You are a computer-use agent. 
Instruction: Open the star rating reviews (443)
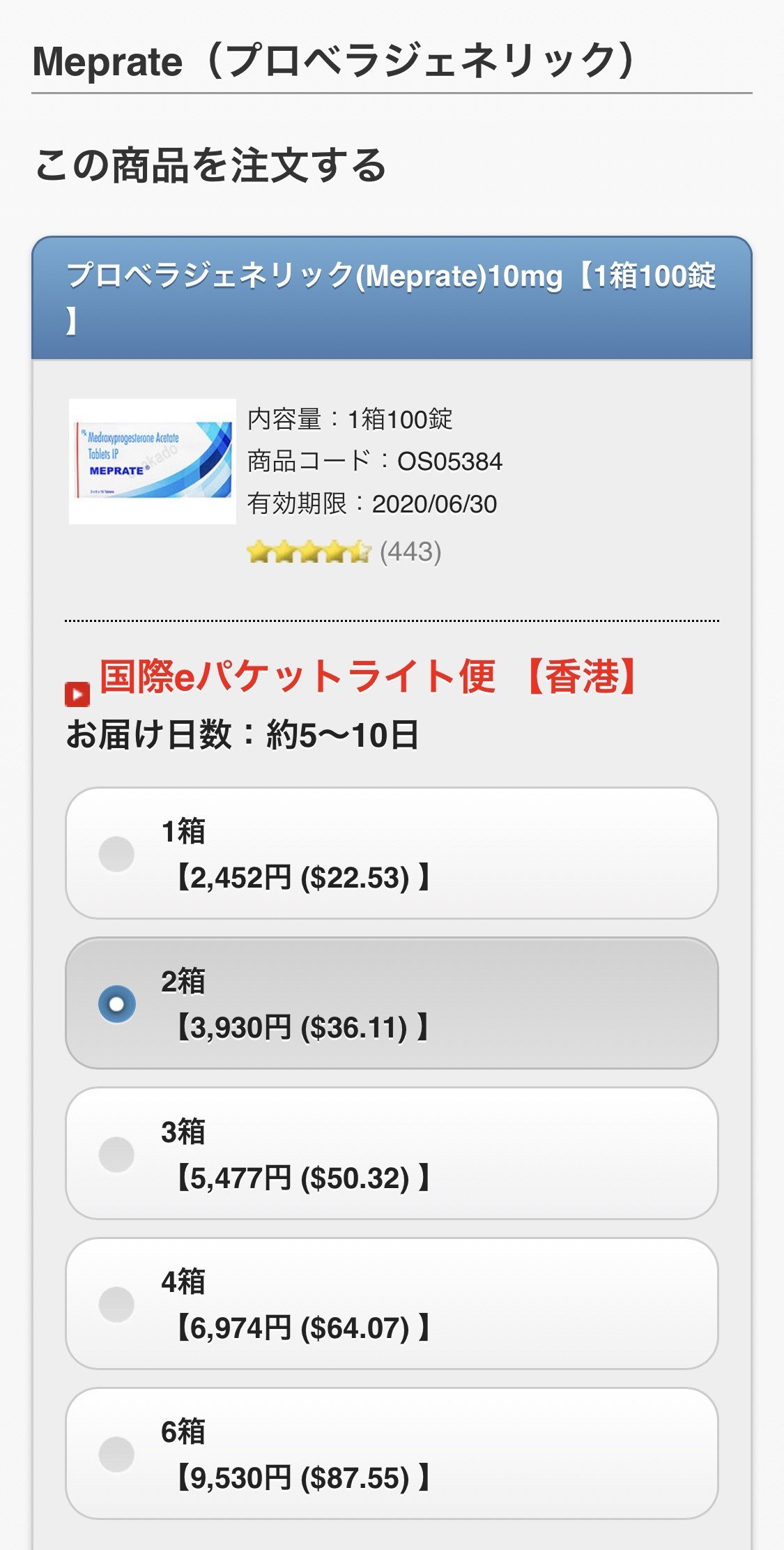344,552
